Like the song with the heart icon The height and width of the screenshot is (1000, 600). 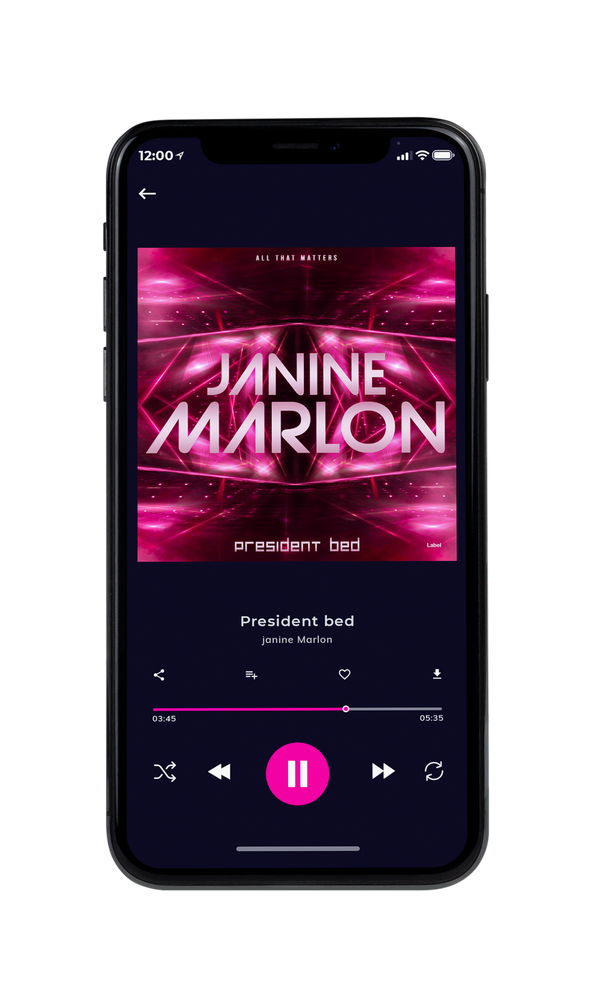(344, 674)
